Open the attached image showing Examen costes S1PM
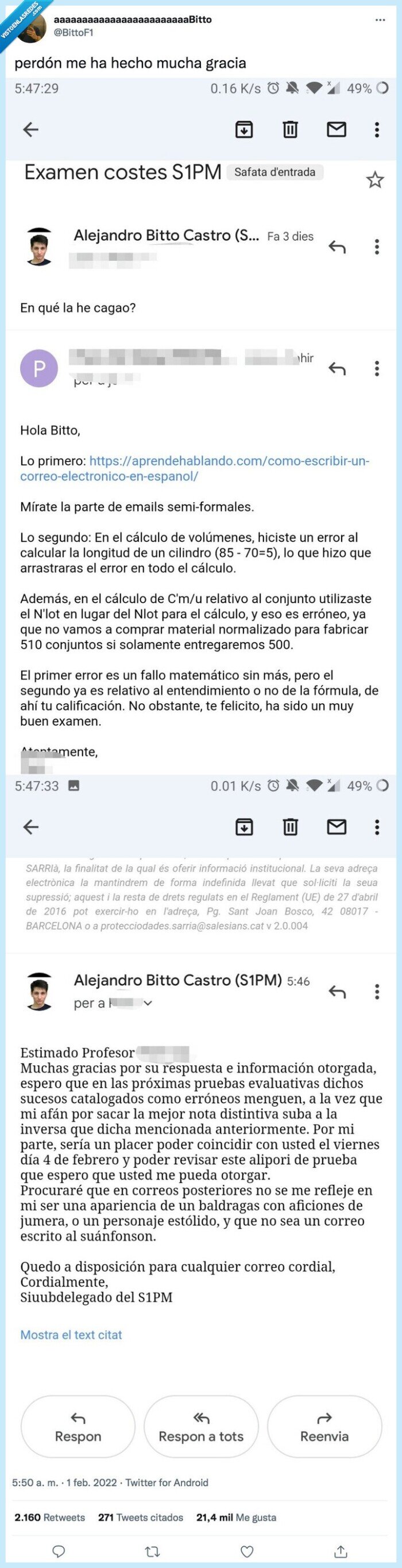Viewport: 402px width, 1568px height. point(200,426)
